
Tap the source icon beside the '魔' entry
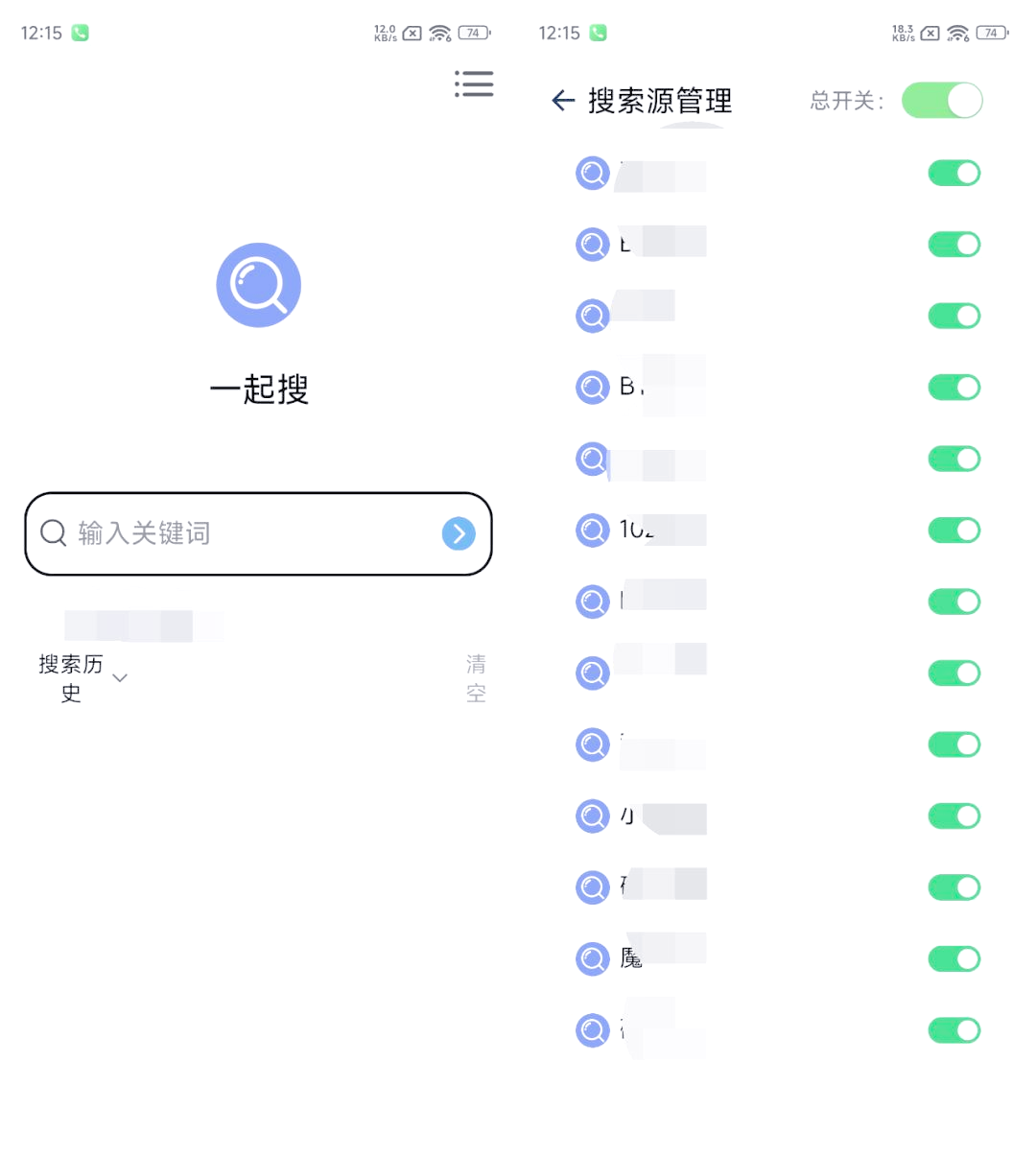(592, 958)
